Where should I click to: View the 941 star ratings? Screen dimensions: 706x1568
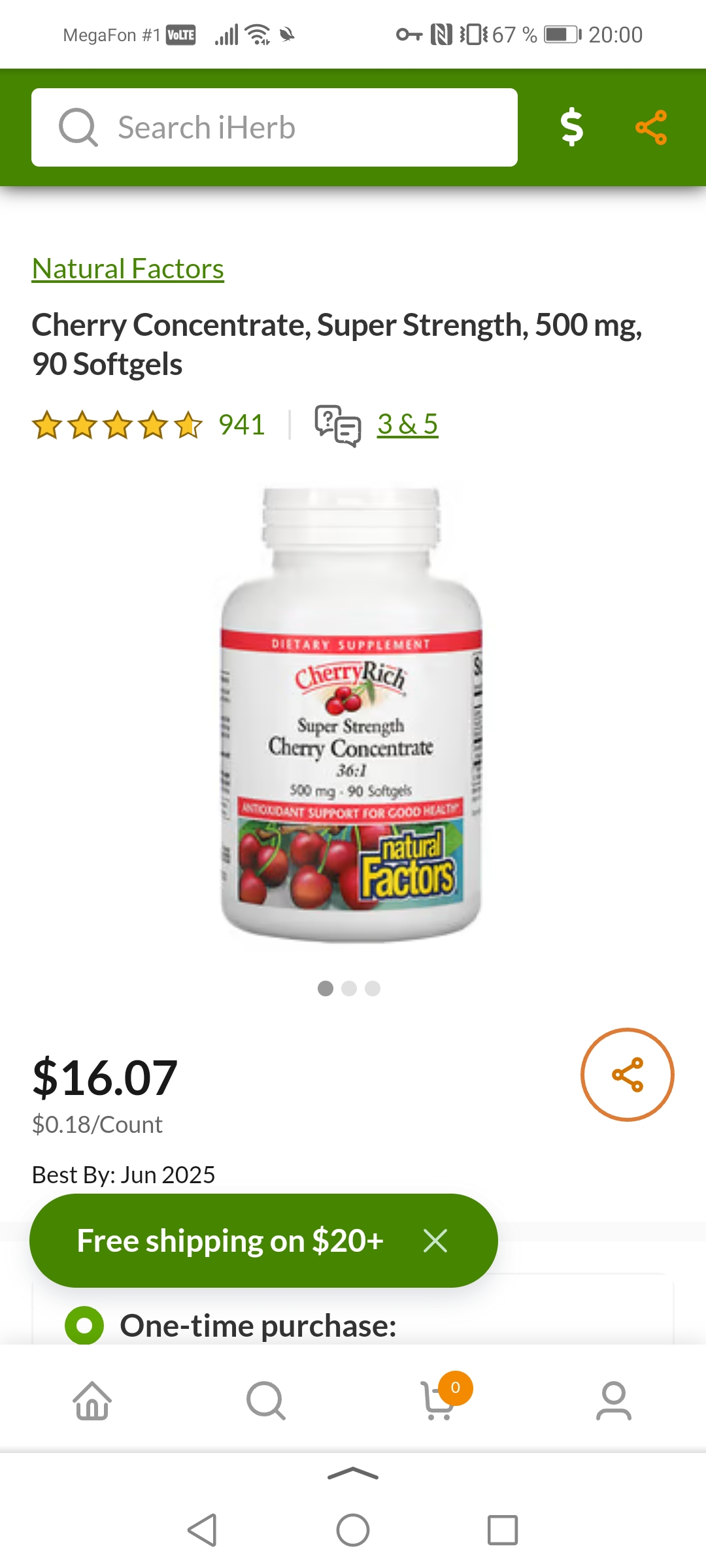point(149,425)
